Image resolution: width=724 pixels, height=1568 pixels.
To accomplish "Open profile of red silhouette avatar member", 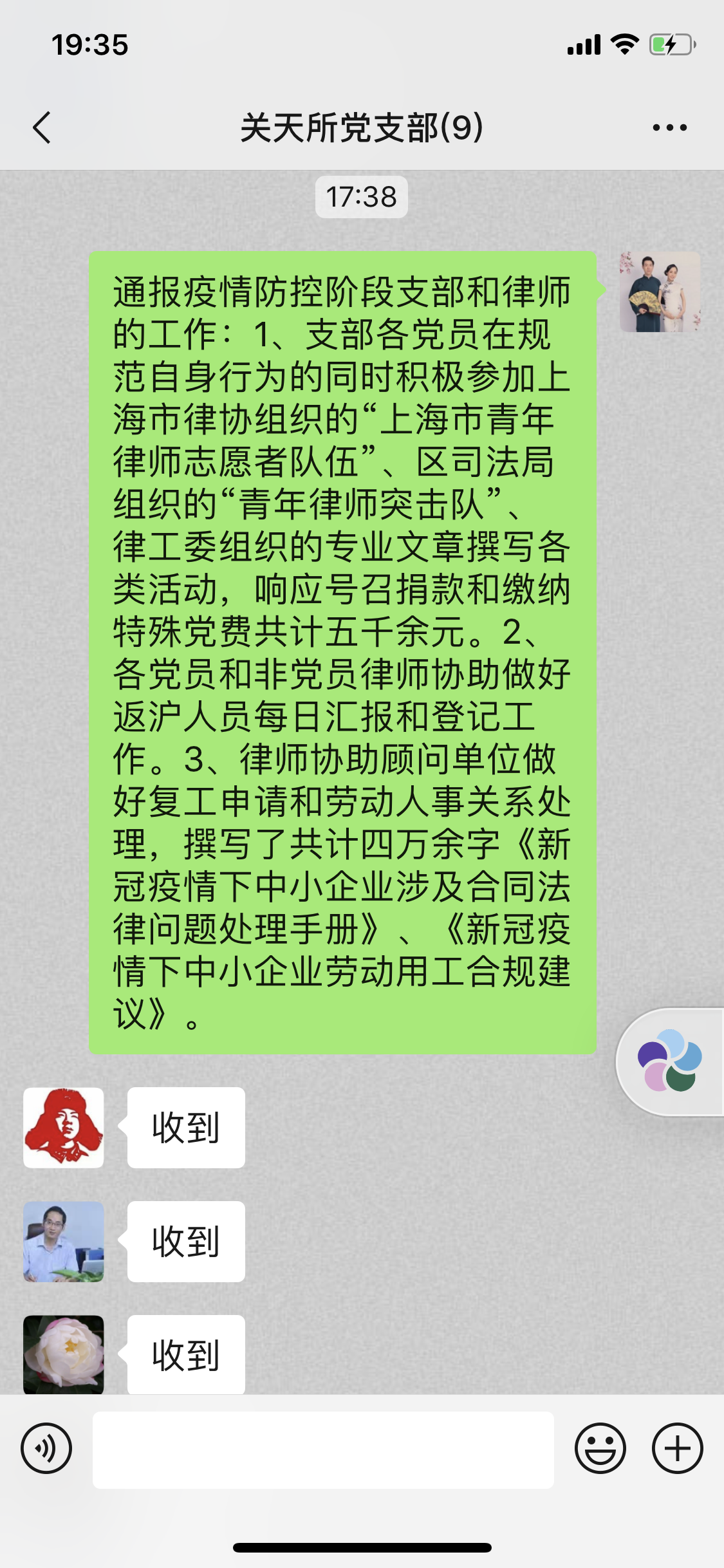I will [x=64, y=1128].
